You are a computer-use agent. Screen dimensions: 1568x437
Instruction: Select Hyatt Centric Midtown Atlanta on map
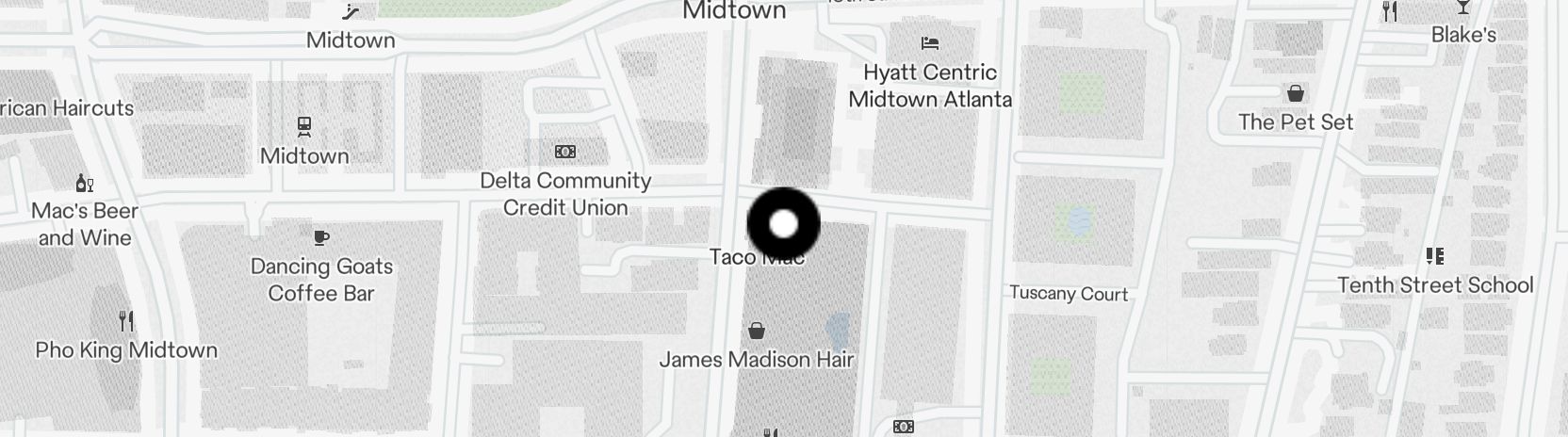(930, 43)
